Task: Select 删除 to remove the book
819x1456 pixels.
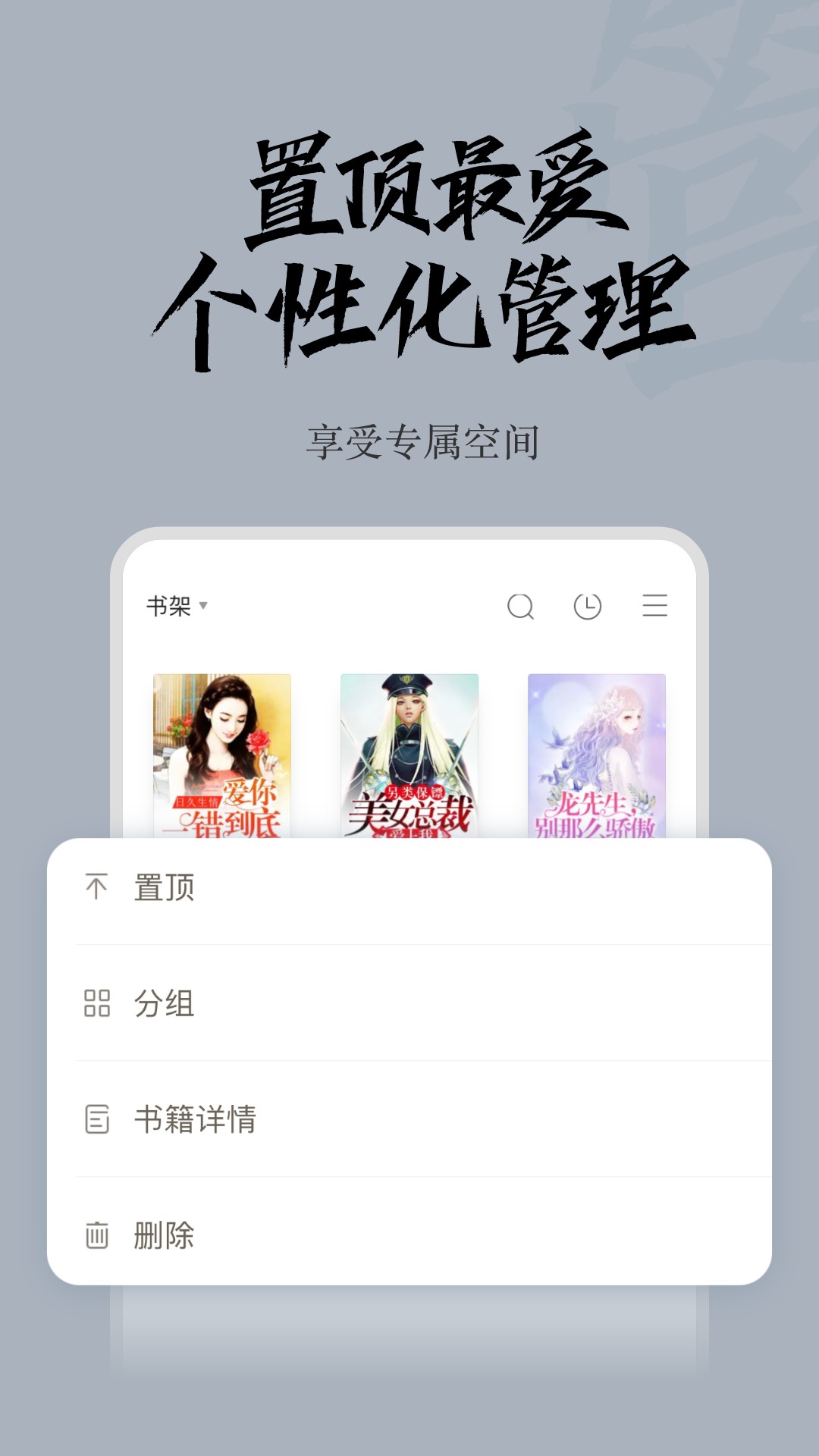Action: coord(165,1235)
